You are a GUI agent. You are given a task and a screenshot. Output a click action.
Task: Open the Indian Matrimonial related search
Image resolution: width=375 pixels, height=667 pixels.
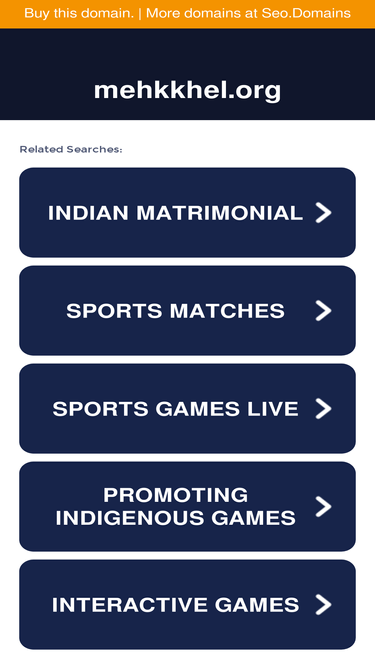(187, 212)
